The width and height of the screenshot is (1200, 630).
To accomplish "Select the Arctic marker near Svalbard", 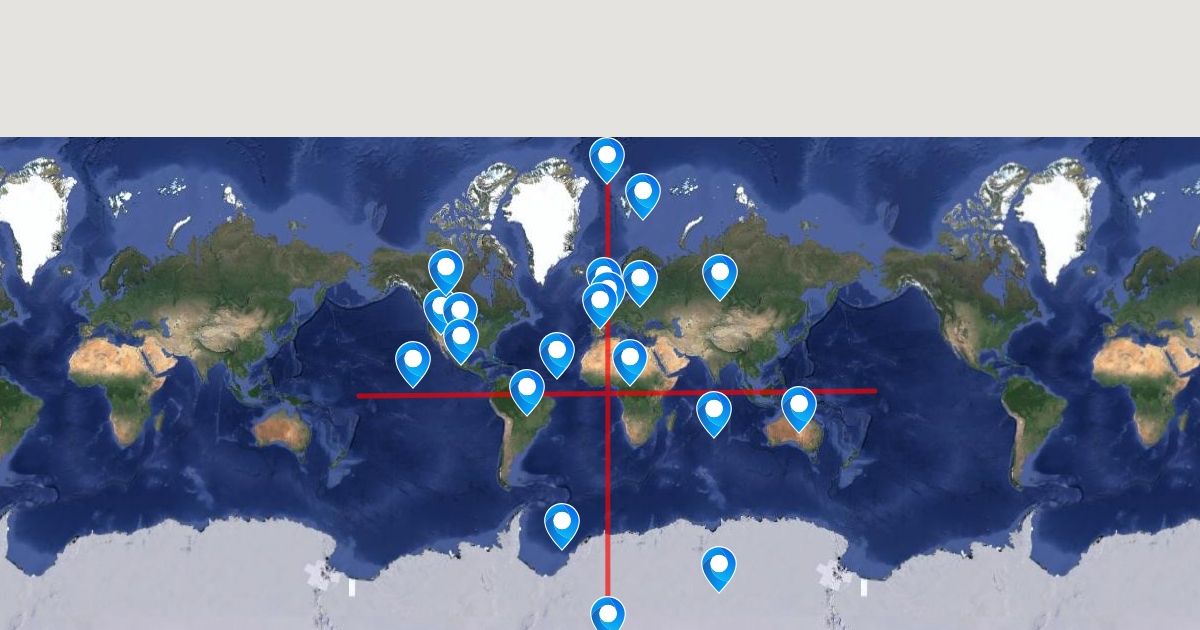I will [643, 193].
